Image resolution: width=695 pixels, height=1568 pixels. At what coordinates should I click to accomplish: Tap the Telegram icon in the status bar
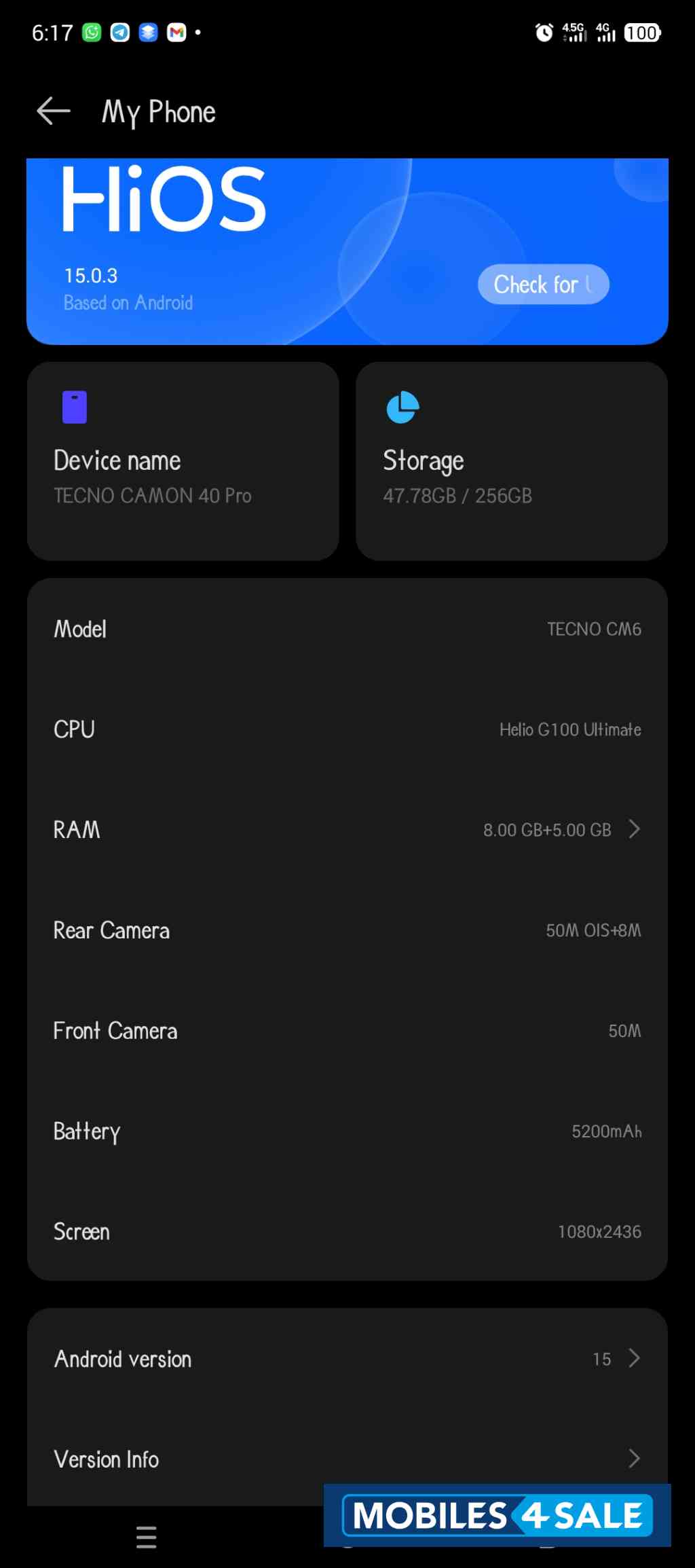tap(119, 32)
